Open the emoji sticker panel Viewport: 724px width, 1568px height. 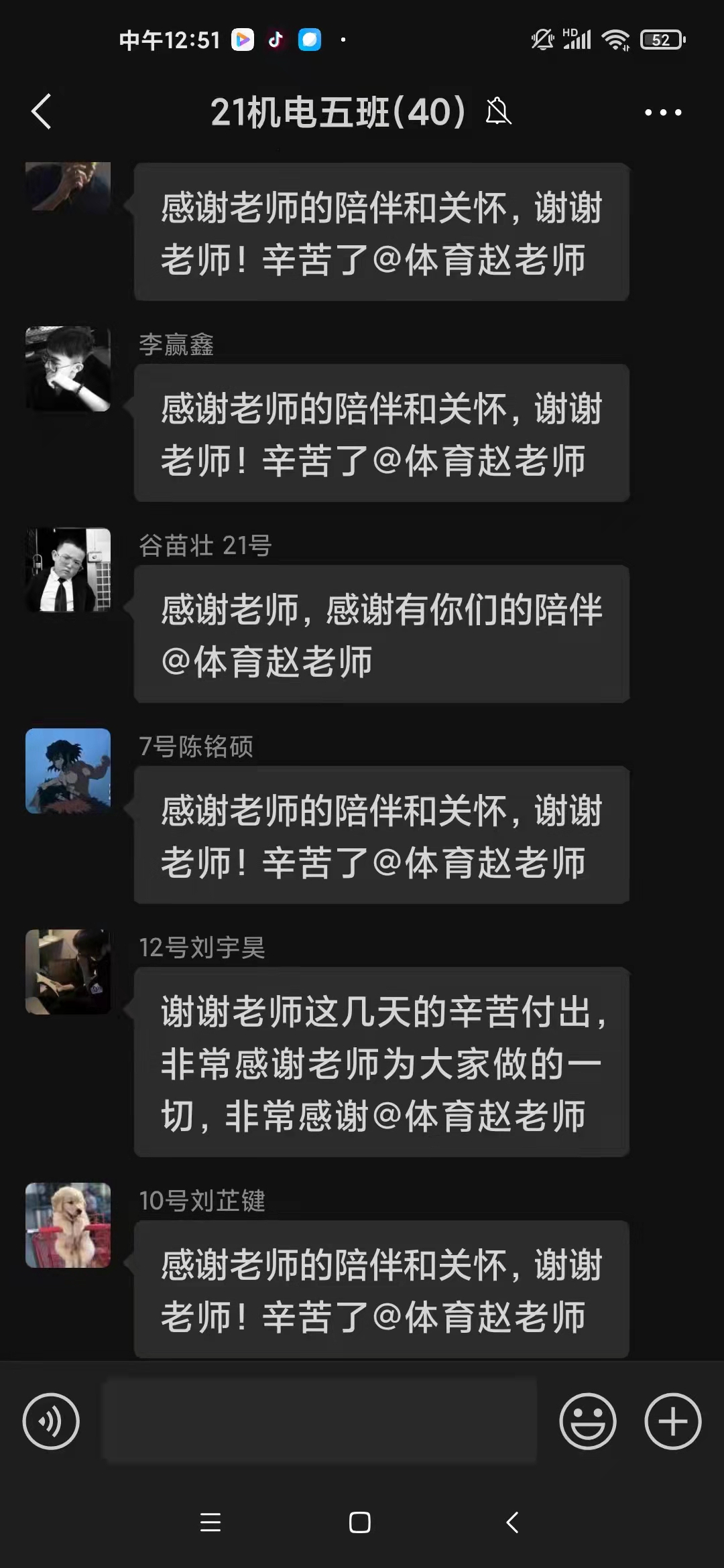click(x=587, y=1421)
